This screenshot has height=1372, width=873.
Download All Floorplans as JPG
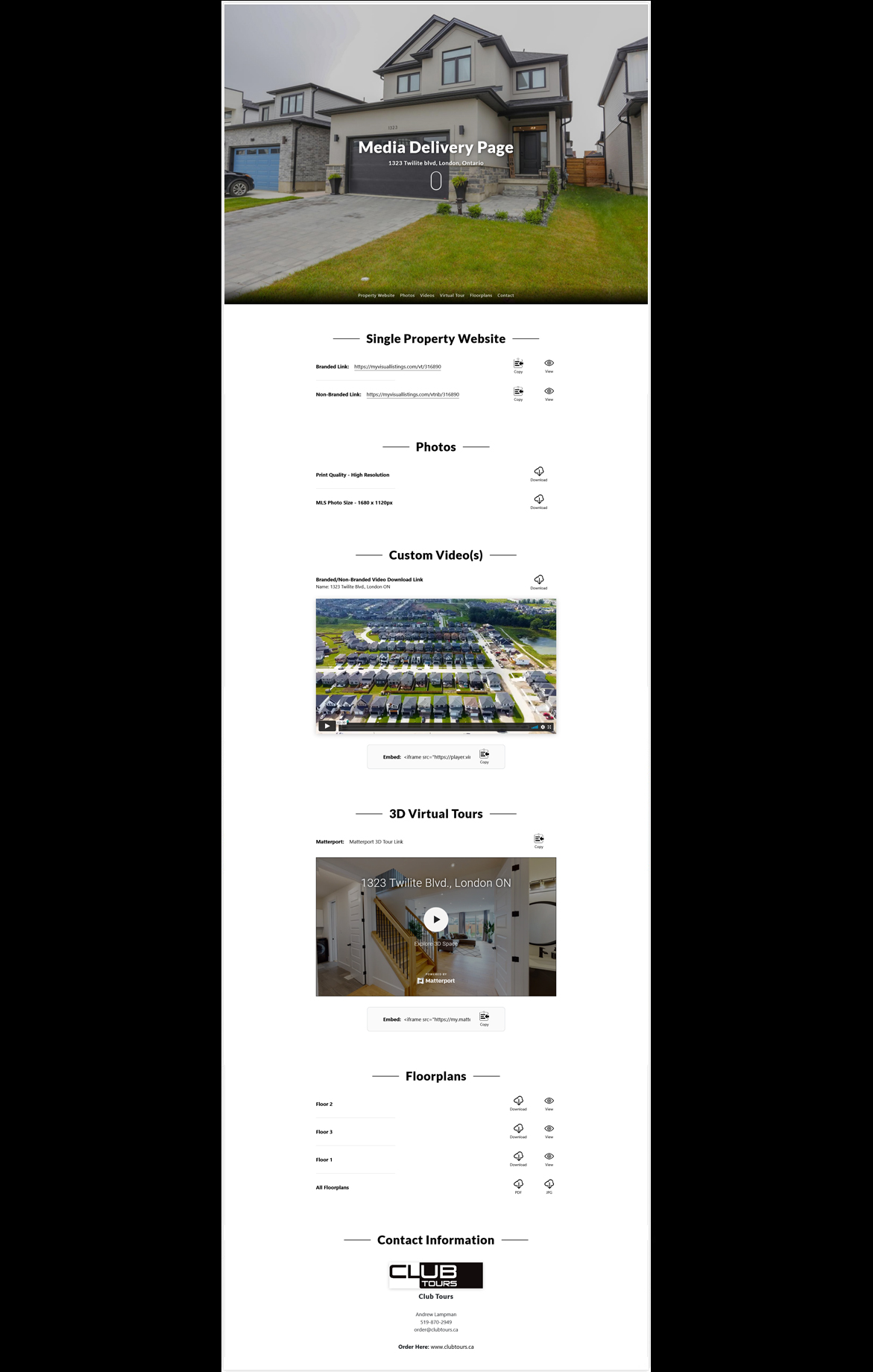coord(549,1186)
